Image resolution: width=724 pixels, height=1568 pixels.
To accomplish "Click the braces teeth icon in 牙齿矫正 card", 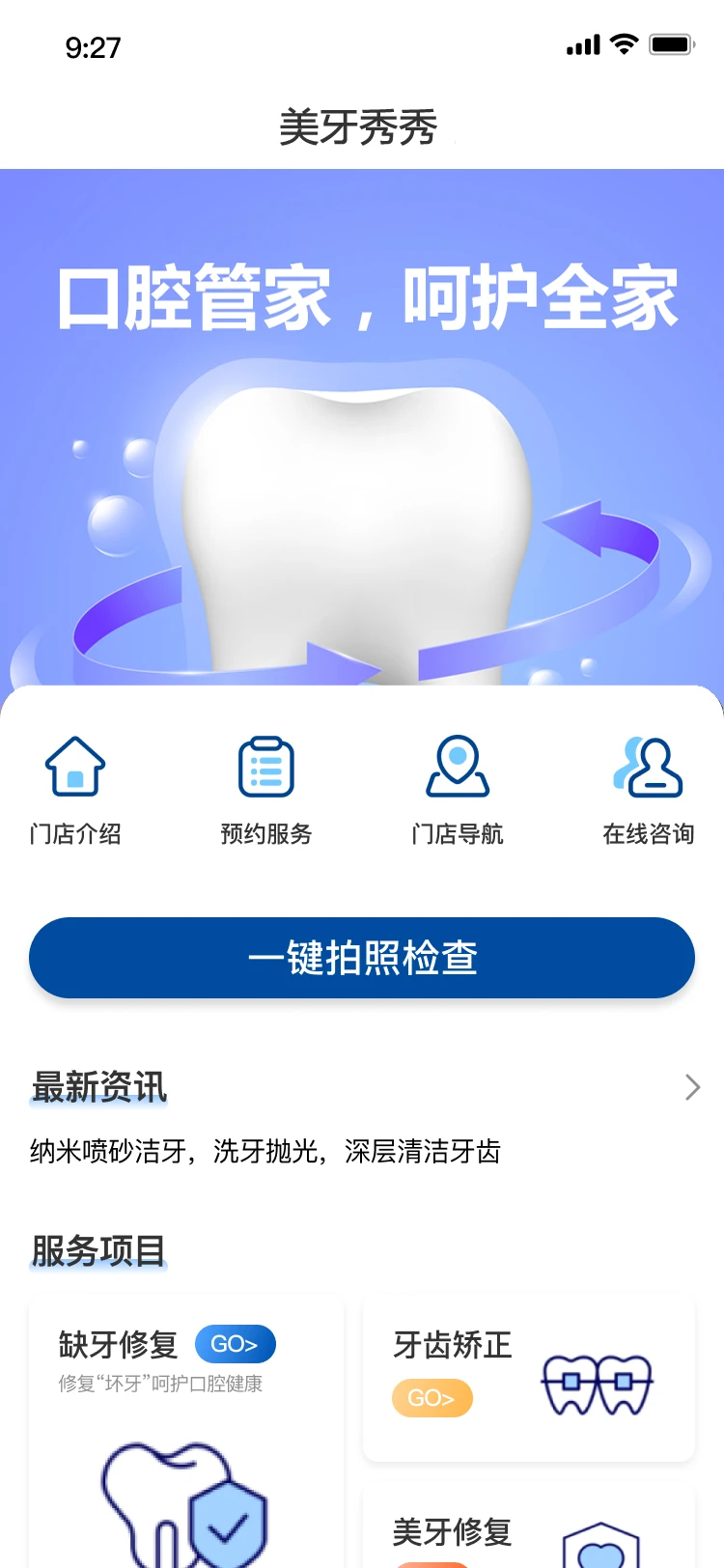I will (597, 1385).
